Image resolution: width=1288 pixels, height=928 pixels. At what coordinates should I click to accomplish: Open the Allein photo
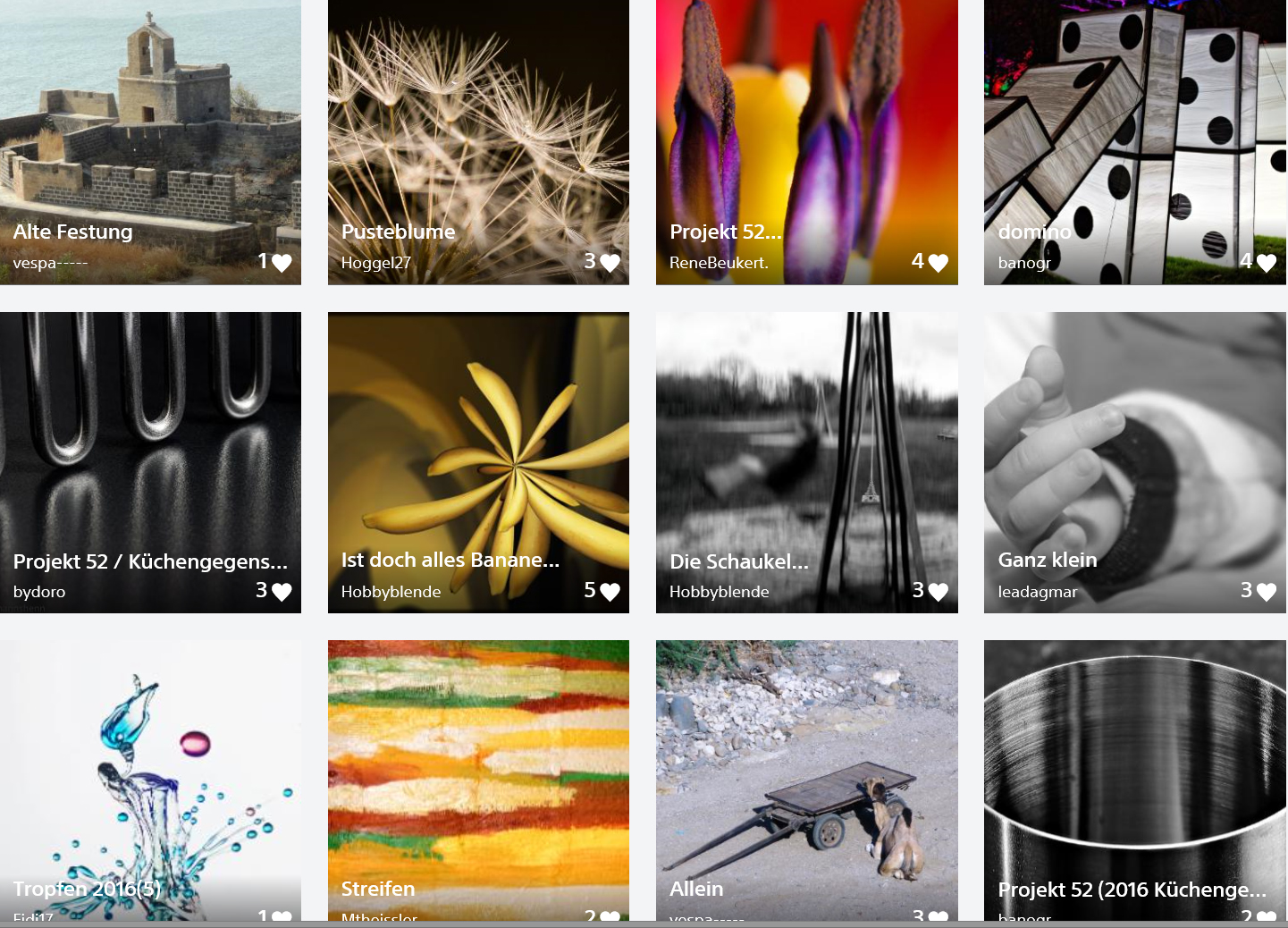pos(806,769)
